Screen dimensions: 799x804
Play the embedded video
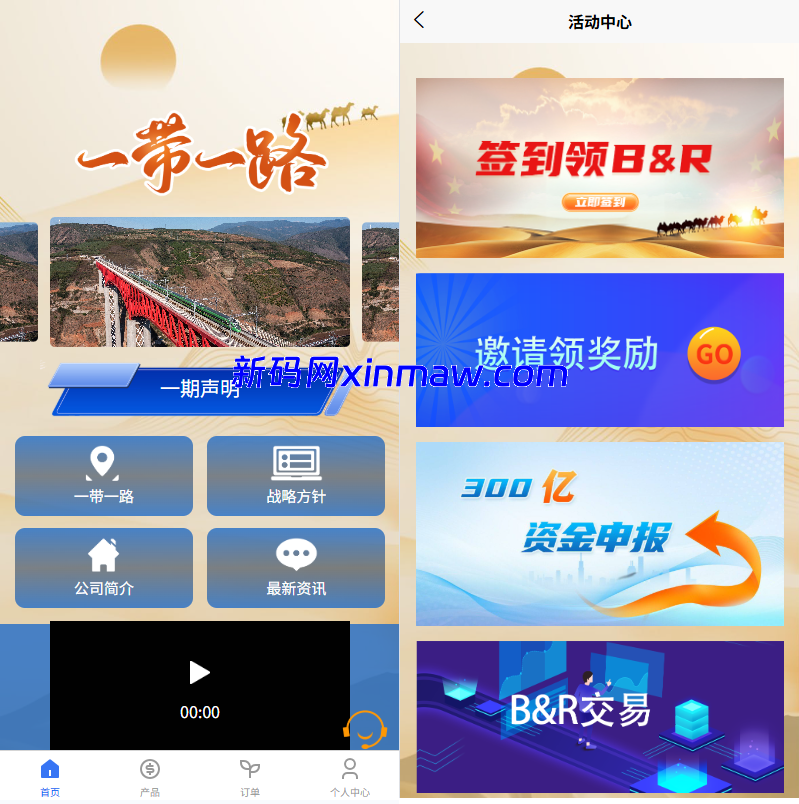coord(199,672)
